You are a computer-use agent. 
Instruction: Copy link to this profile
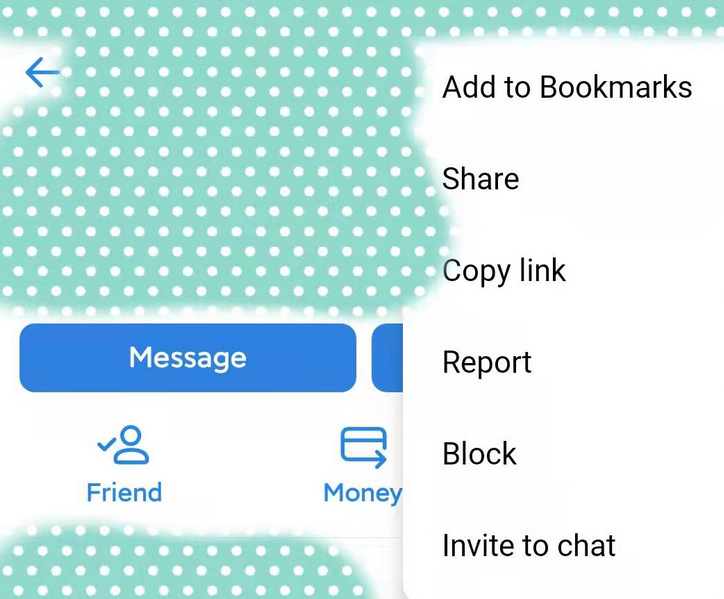[x=504, y=271]
